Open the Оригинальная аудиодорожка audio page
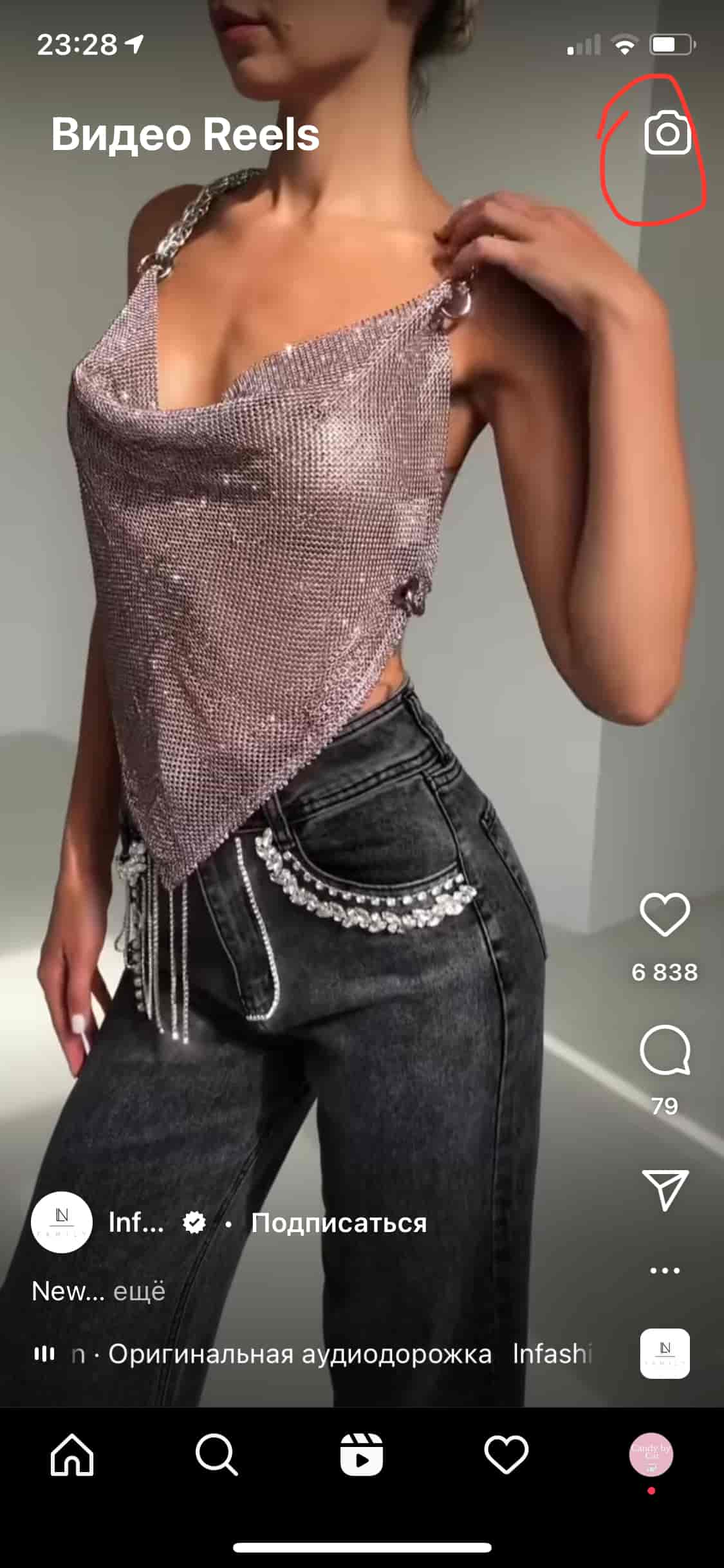Image resolution: width=724 pixels, height=1568 pixels. click(299, 1354)
